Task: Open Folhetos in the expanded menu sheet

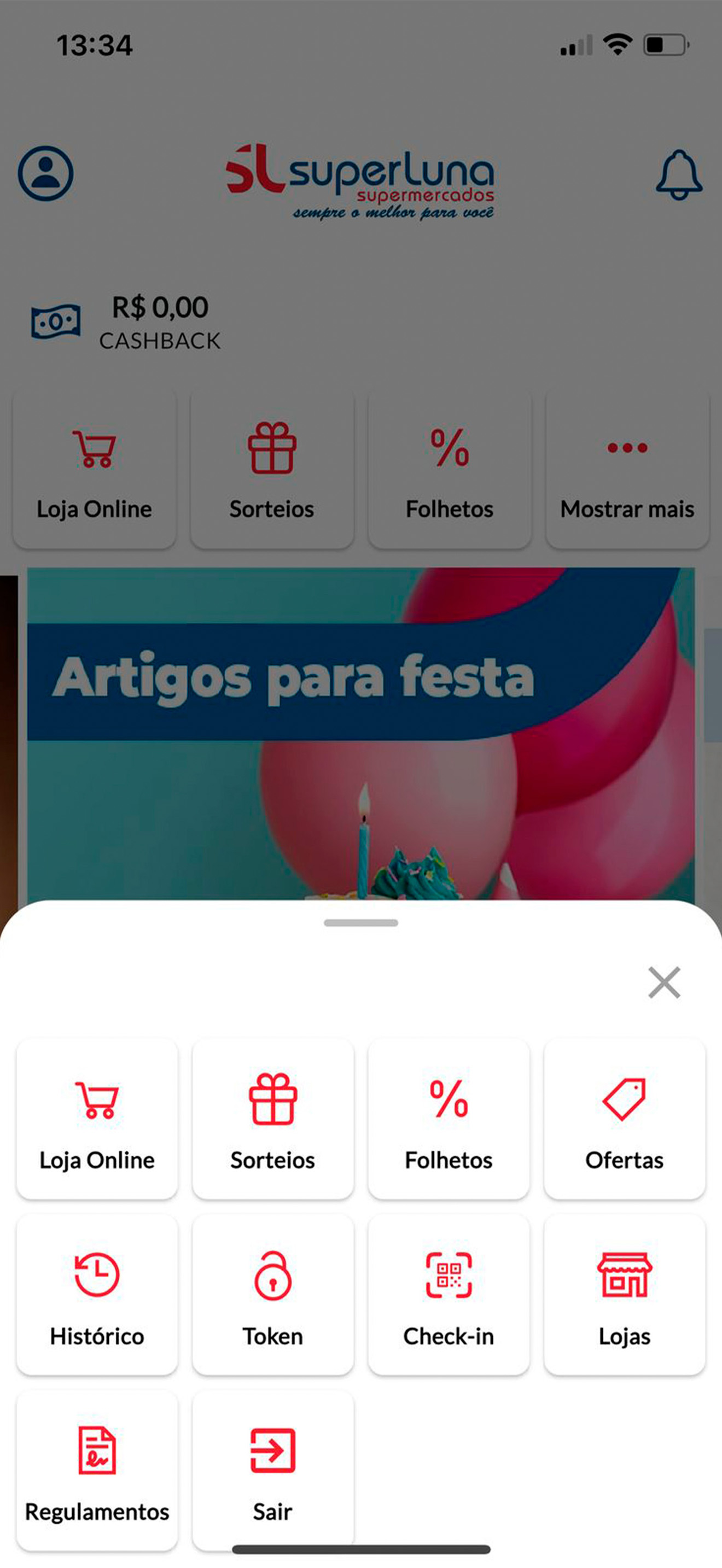Action: (449, 1119)
